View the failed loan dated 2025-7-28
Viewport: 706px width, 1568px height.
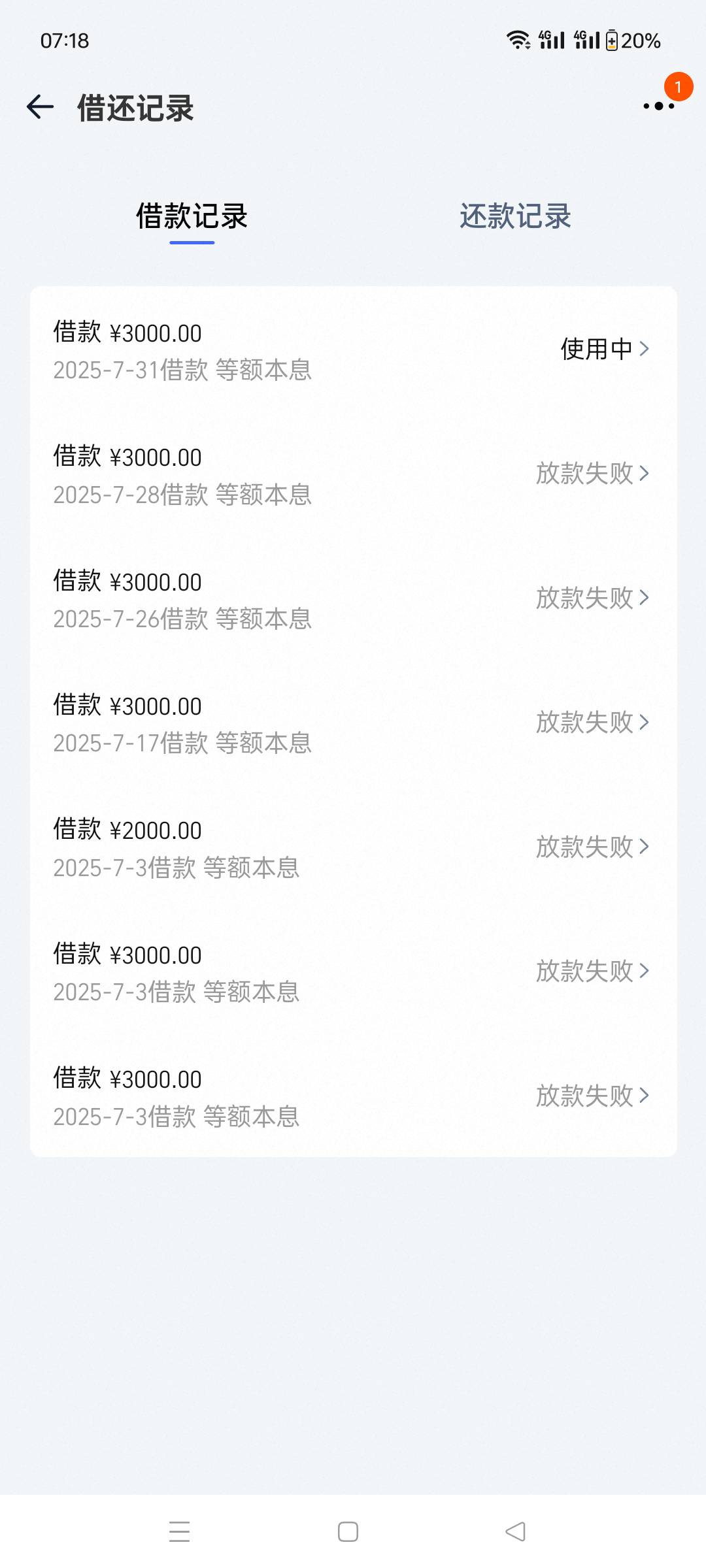click(x=353, y=474)
